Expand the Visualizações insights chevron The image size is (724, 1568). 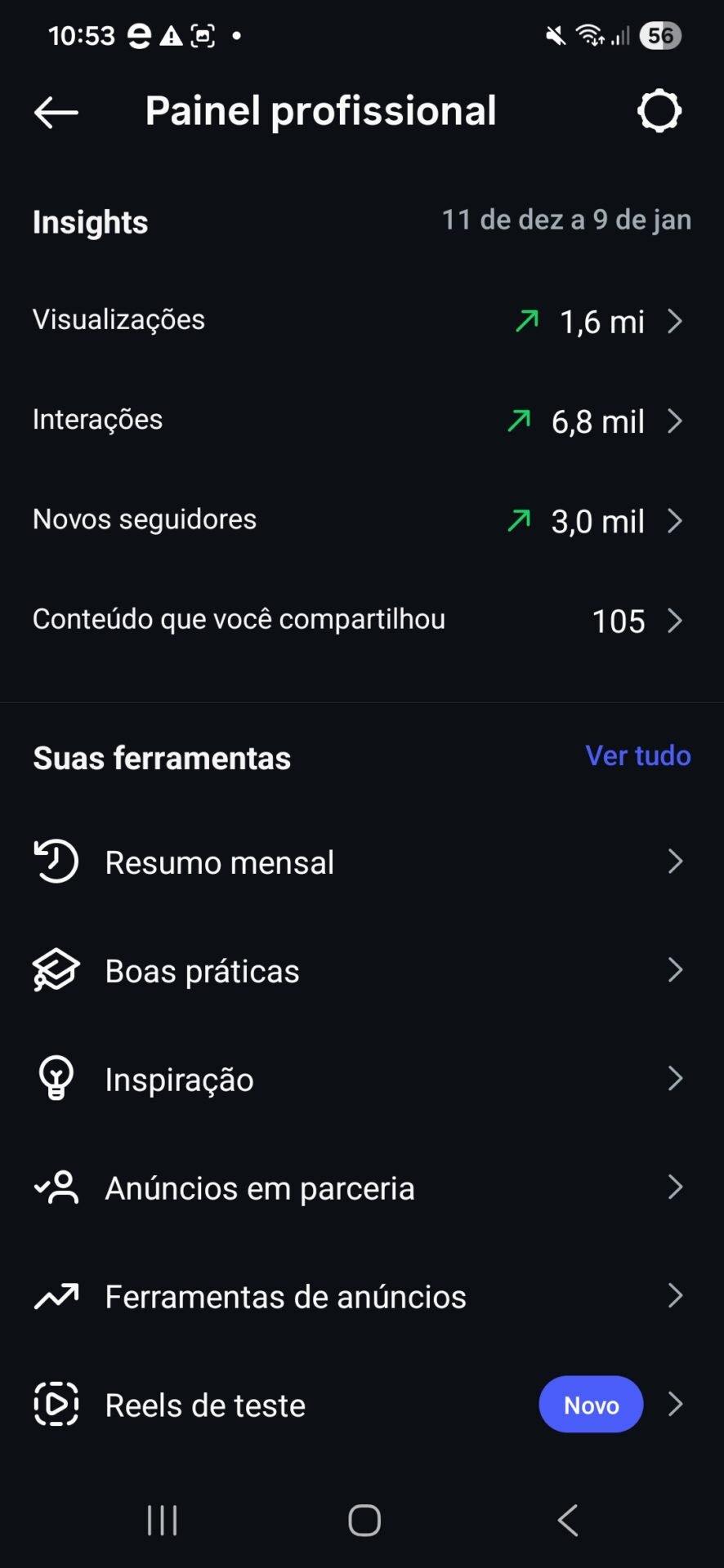pos(676,321)
